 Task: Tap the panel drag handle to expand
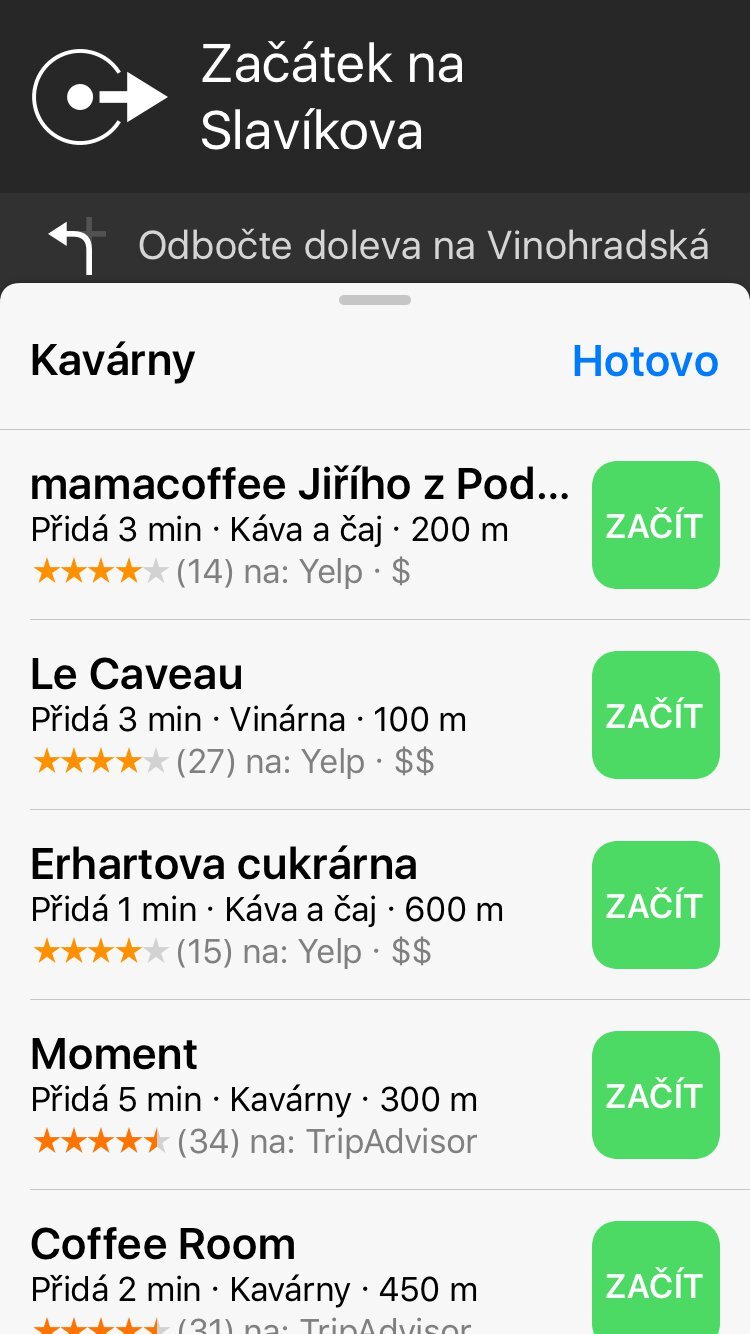pos(375,298)
